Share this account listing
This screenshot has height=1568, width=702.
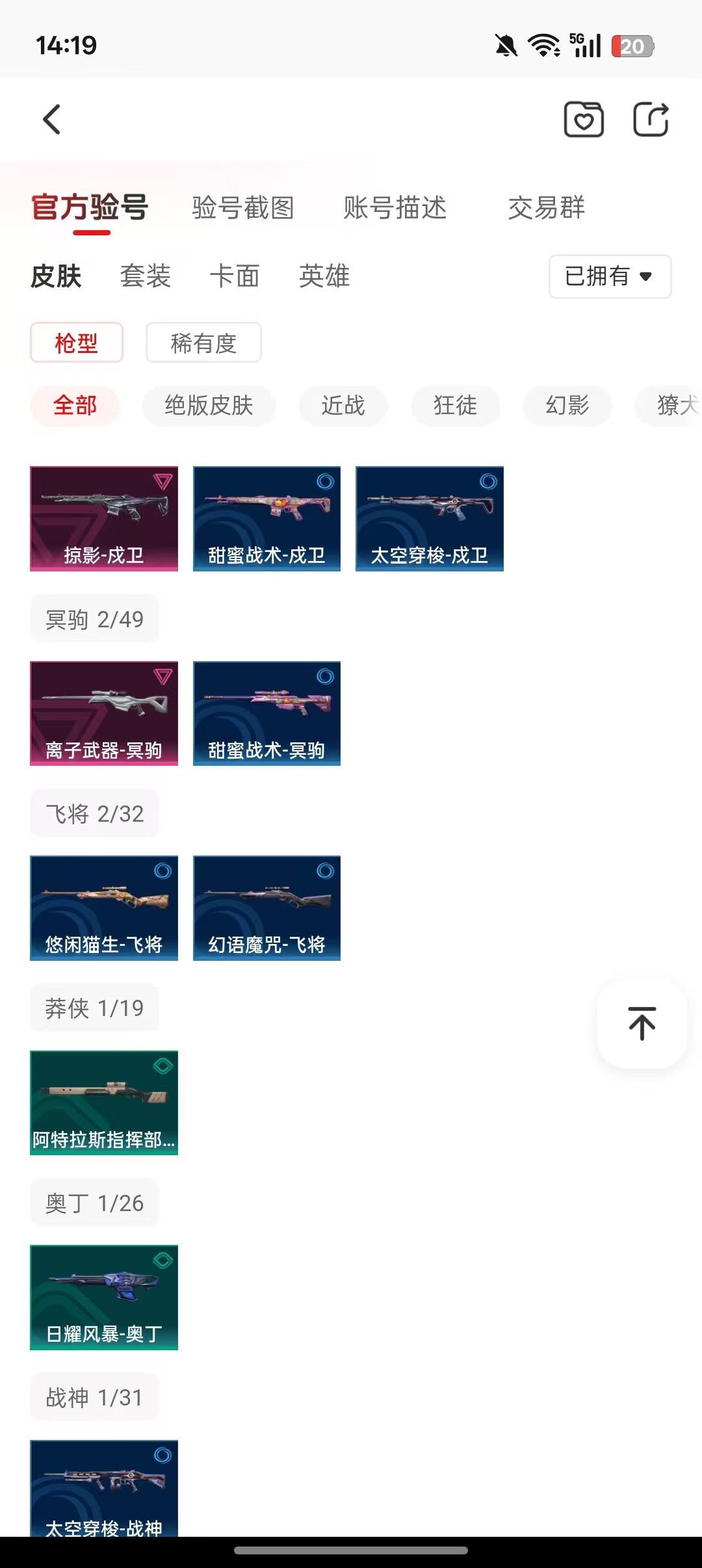click(651, 120)
